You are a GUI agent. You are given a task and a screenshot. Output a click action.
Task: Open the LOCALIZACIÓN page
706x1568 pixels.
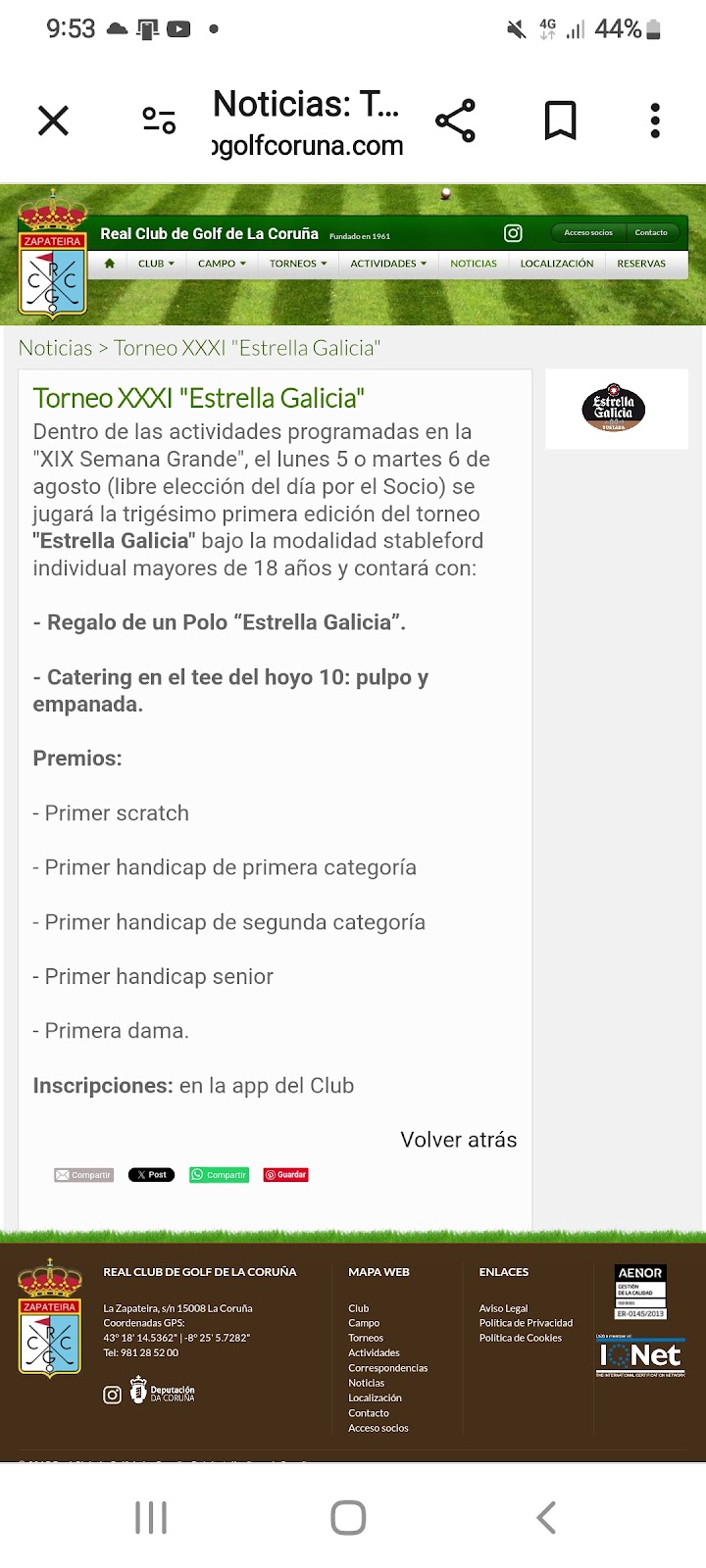(557, 264)
